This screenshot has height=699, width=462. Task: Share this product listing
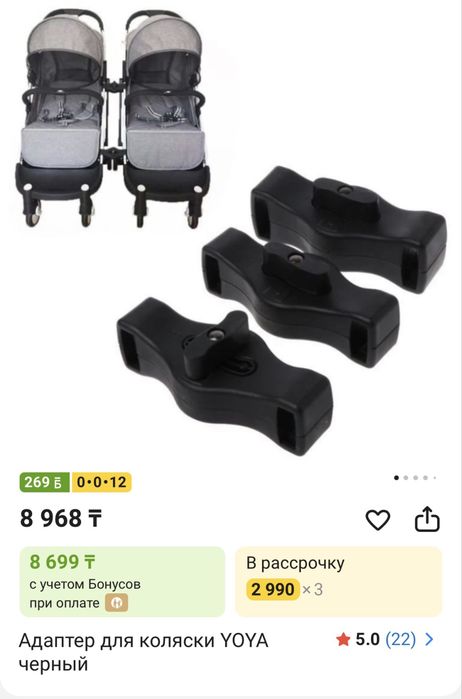coord(427,519)
